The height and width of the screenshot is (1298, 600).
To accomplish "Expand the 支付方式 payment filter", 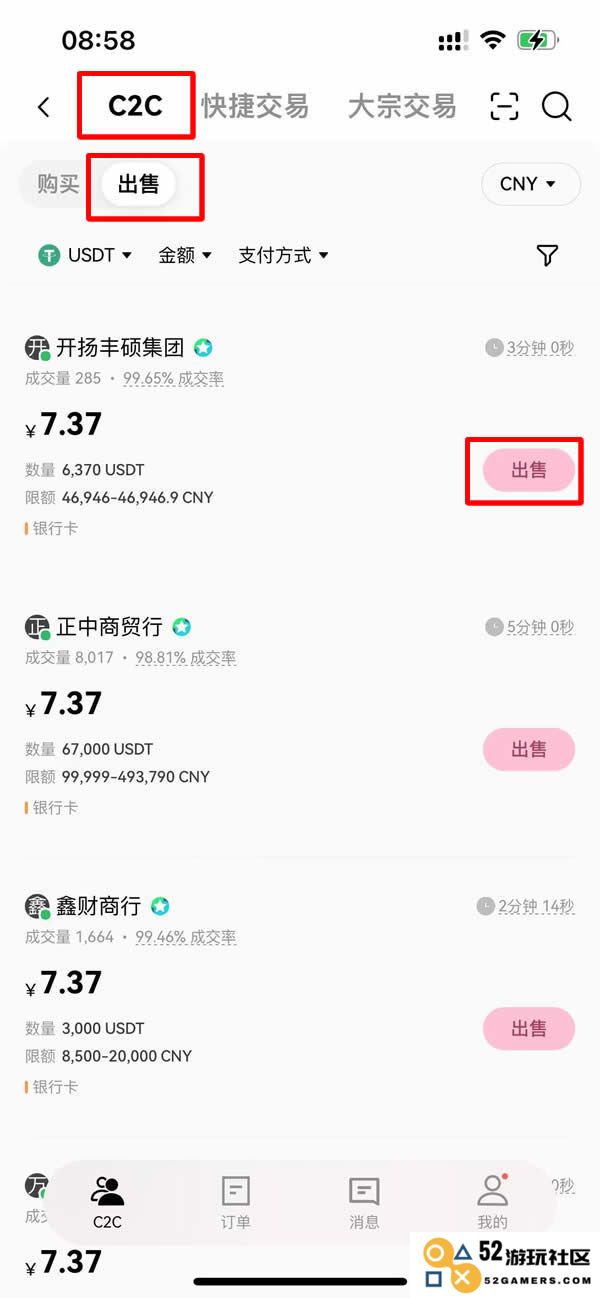I will coord(283,255).
